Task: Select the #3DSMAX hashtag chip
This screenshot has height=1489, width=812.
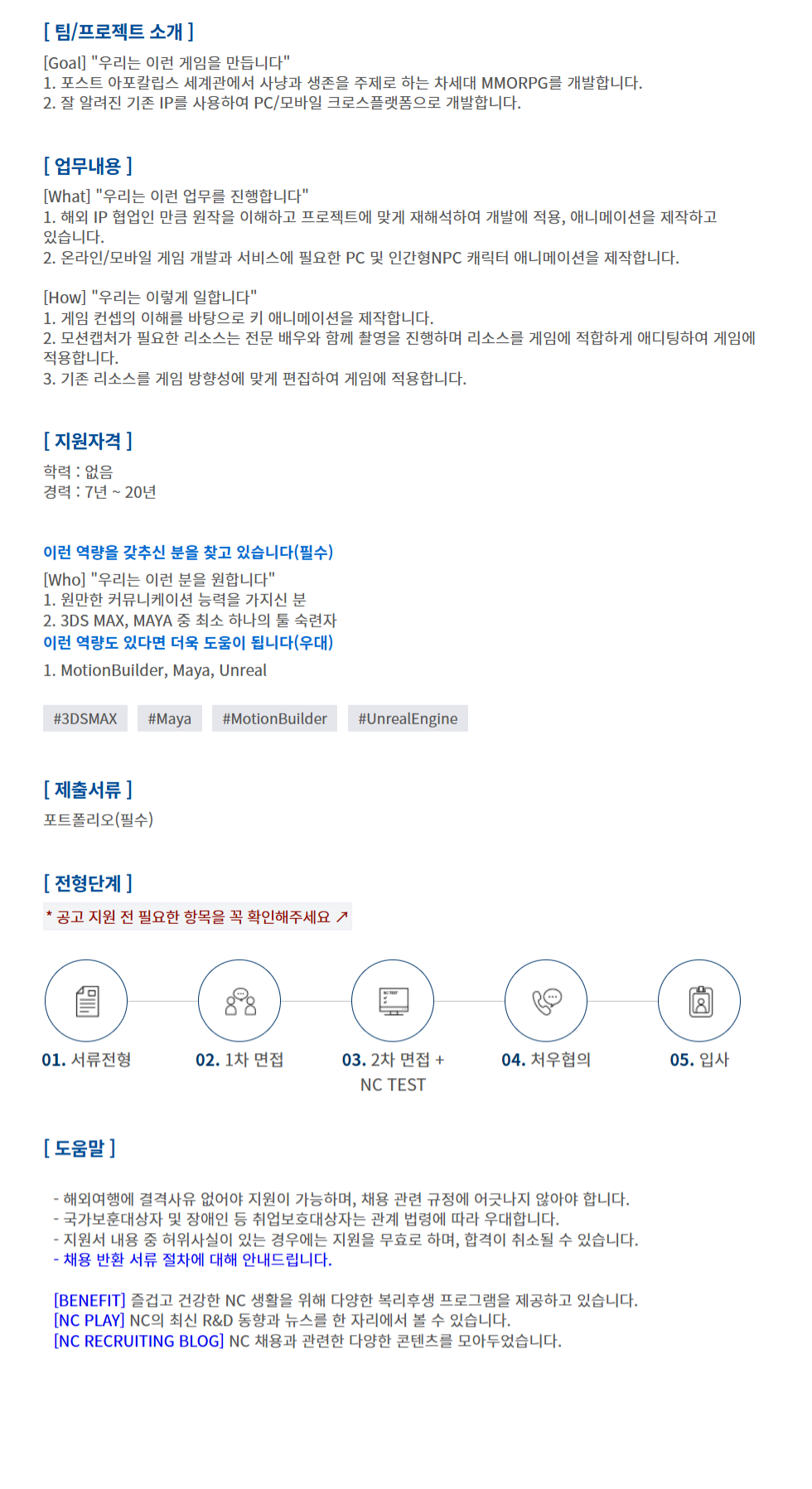Action: coord(85,718)
